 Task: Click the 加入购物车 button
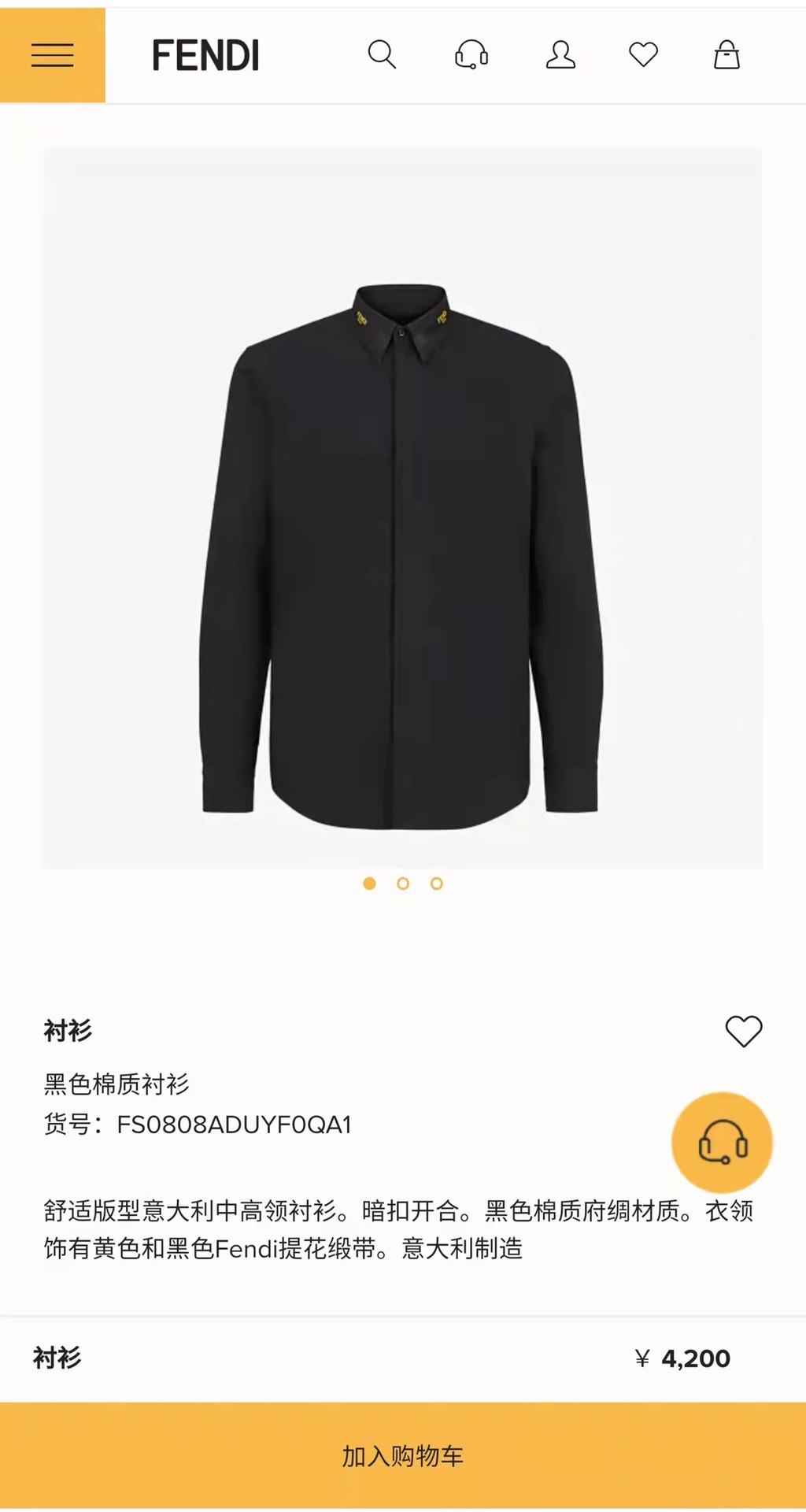tap(403, 1455)
